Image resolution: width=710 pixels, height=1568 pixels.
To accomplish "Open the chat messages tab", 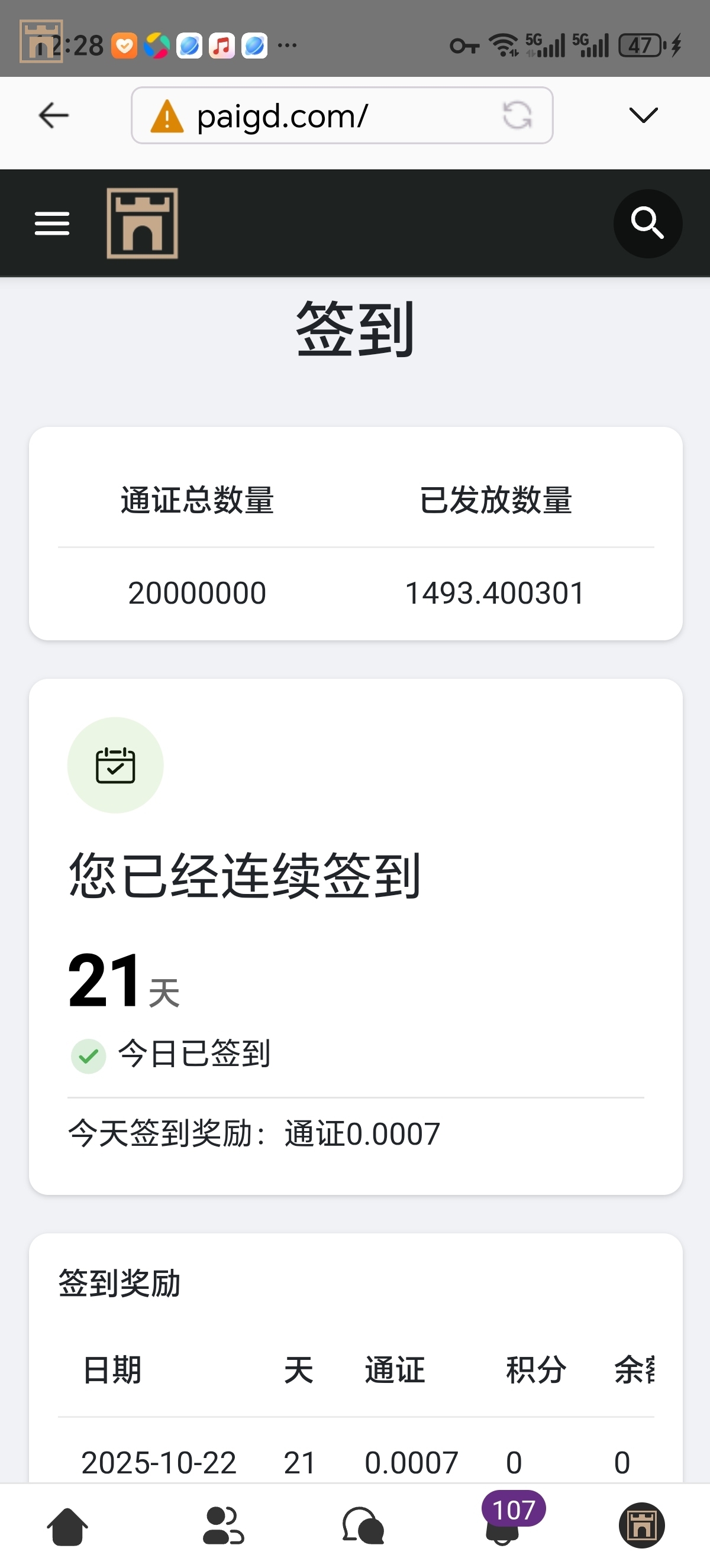I will pyautogui.click(x=363, y=1526).
